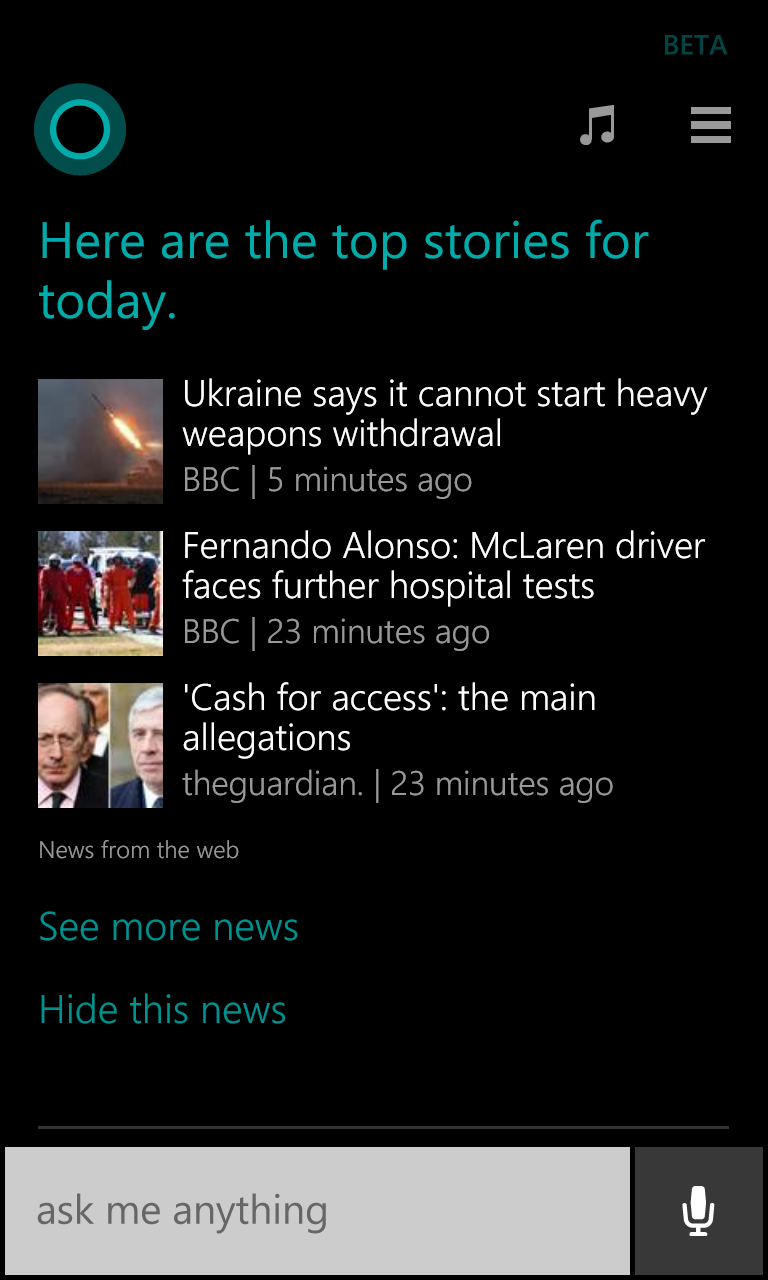Screen dimensions: 768x1280
Task: Focus the ask me anything field
Action: tap(318, 1211)
